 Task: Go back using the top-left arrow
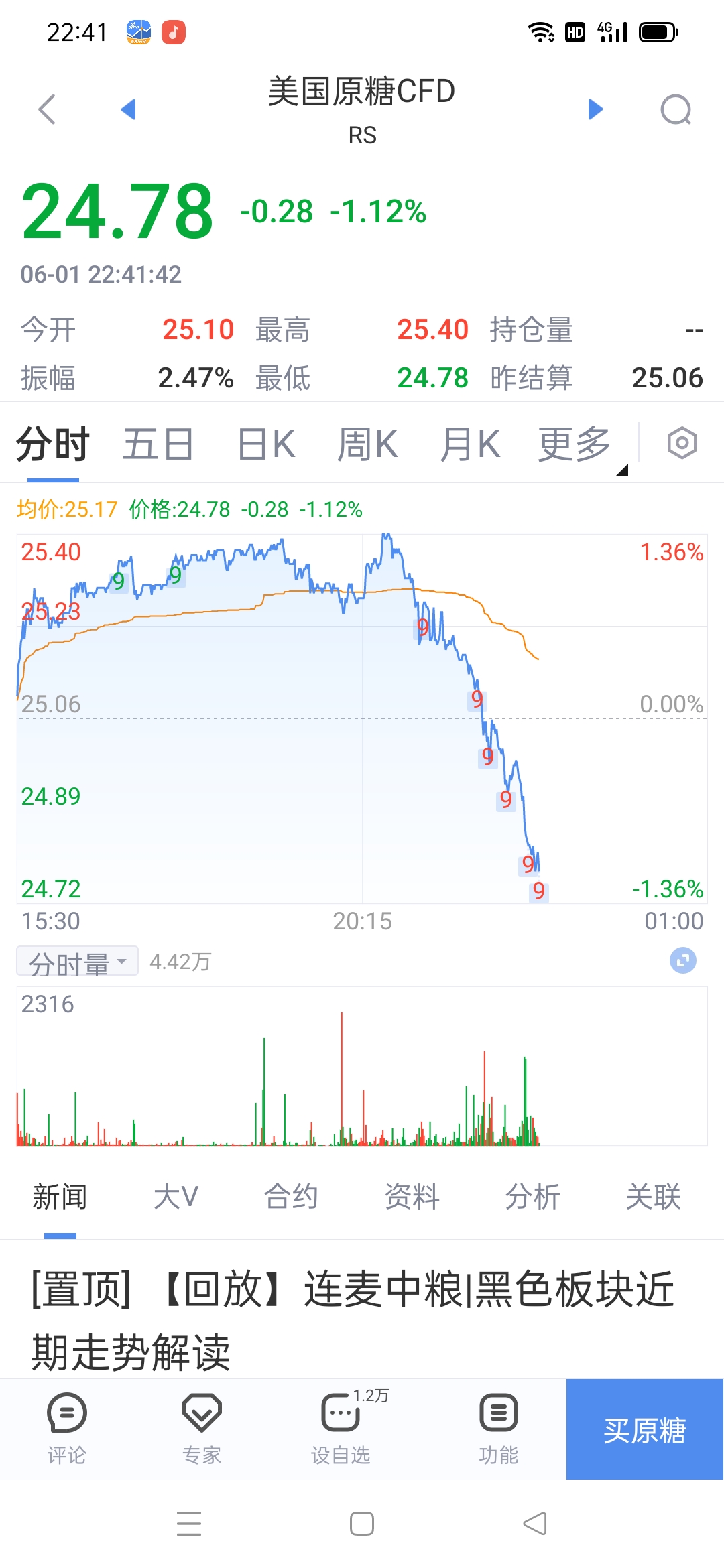(x=46, y=109)
